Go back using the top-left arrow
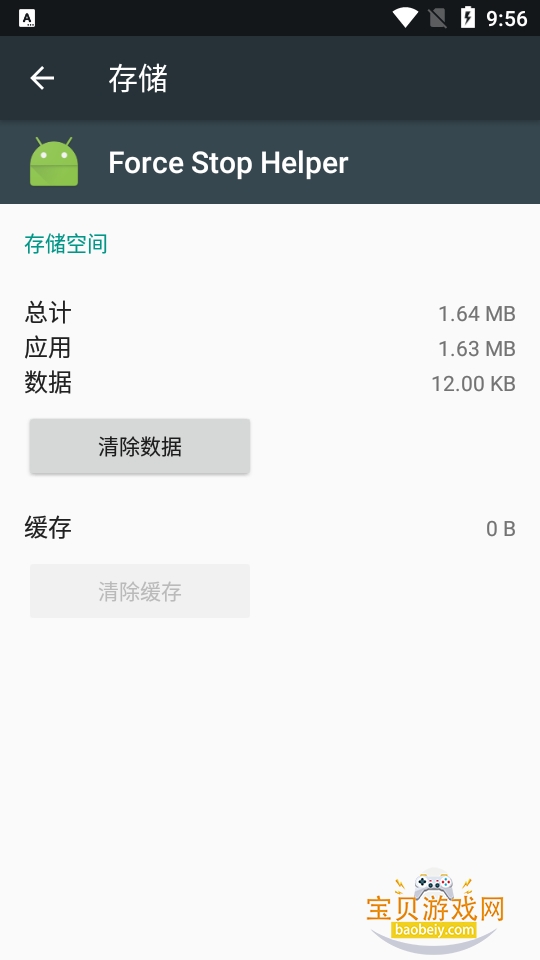Image resolution: width=540 pixels, height=960 pixels. point(42,78)
